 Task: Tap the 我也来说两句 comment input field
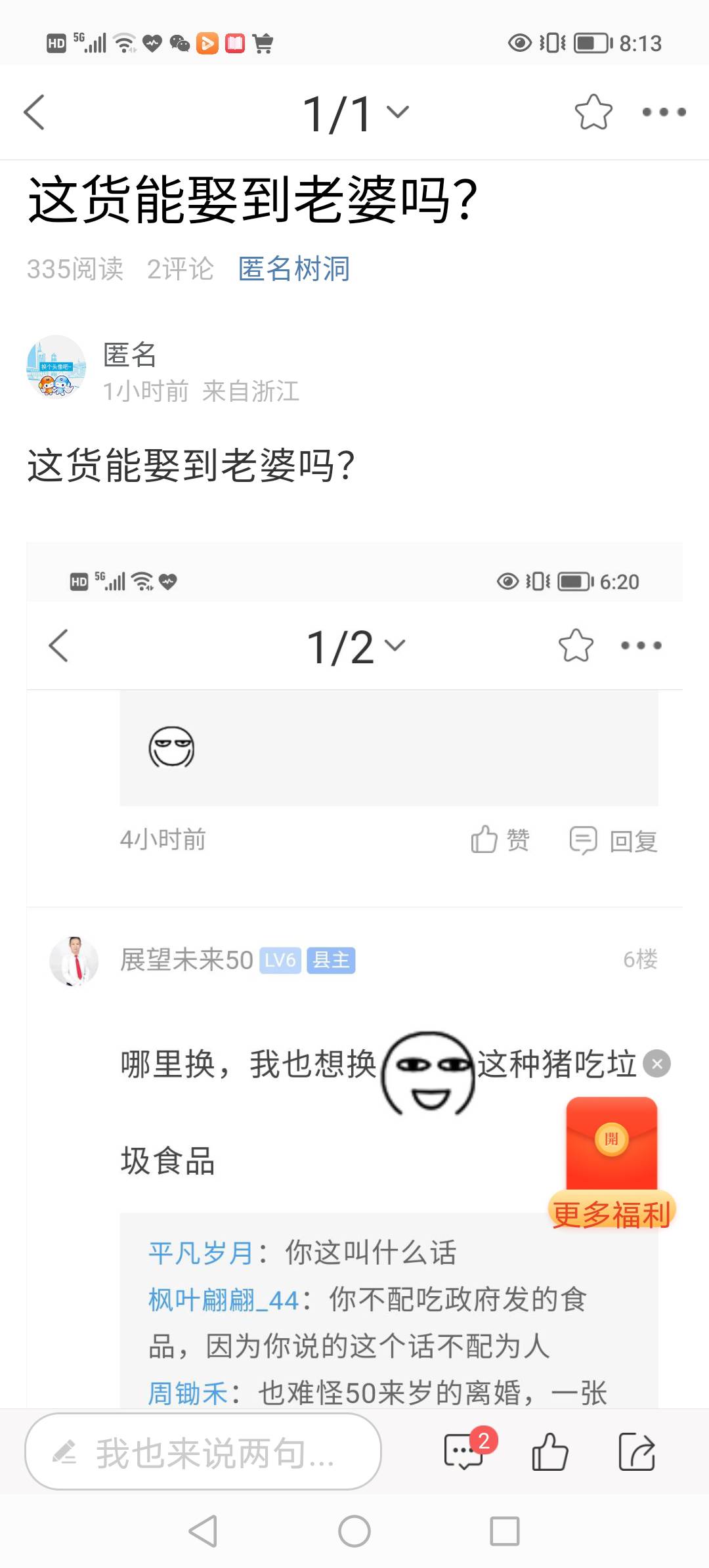204,1452
